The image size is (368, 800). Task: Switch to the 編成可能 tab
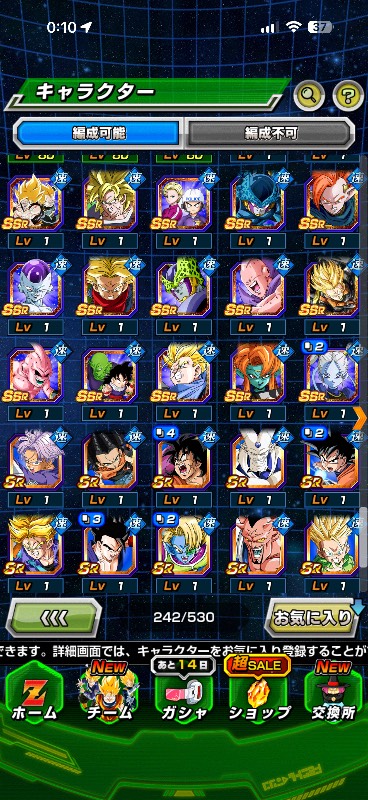pos(99,134)
